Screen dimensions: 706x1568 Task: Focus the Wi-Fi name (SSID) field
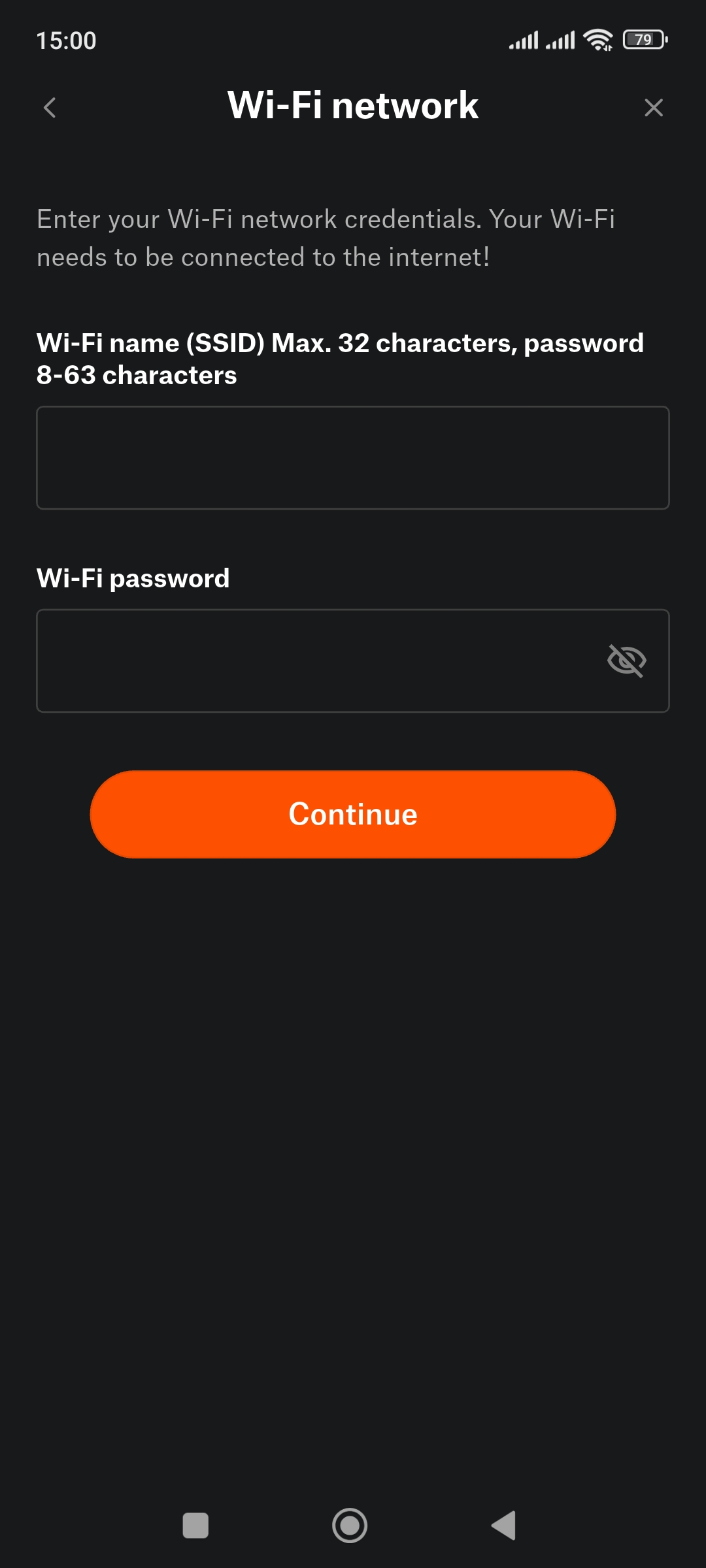(353, 457)
